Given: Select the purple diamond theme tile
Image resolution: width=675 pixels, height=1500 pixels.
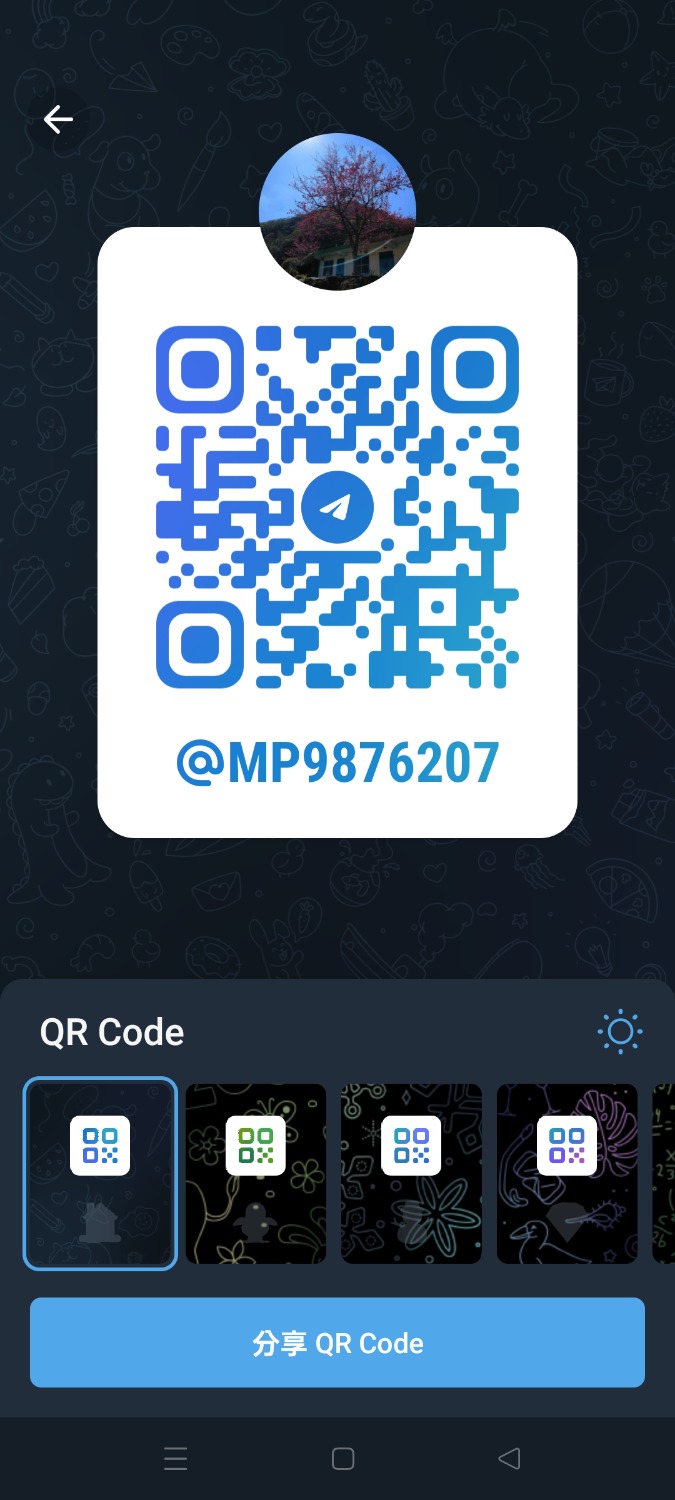Looking at the screenshot, I should pos(567,1173).
